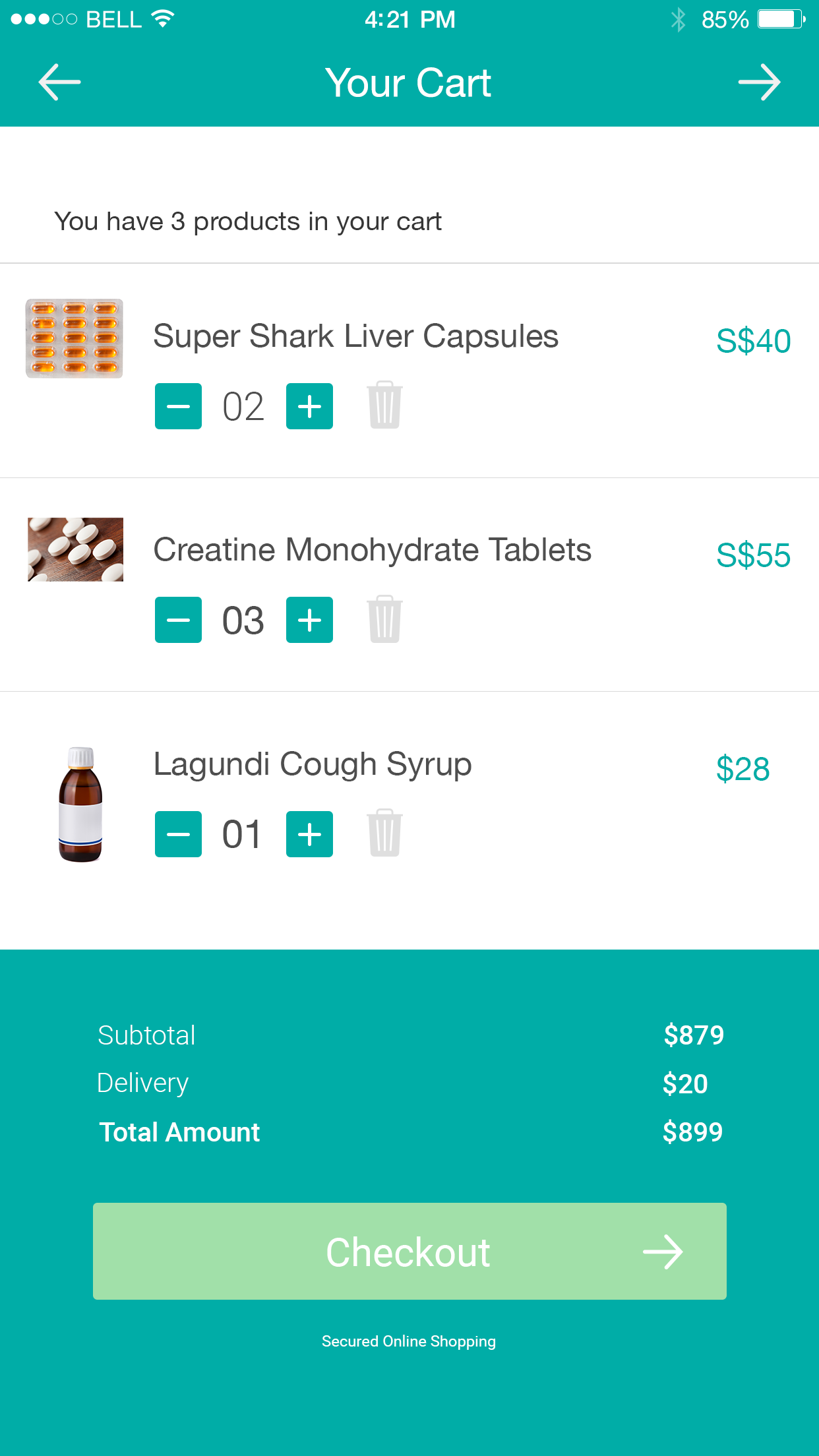View Creatine Monohydrate Tablets product image

tap(75, 549)
